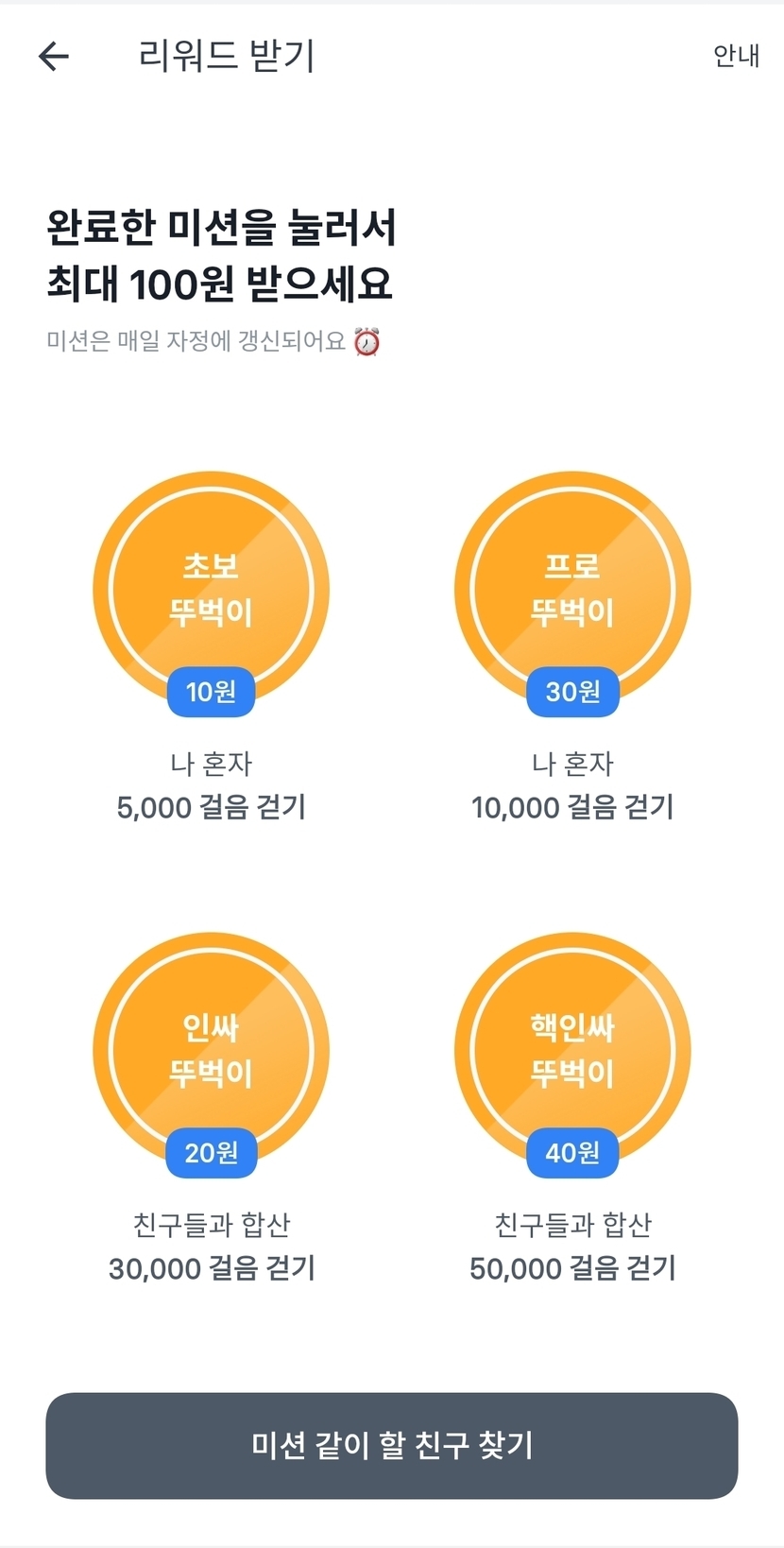Viewport: 784px width, 1548px height.
Task: Go back from the 리워드 받기 screen
Action: tap(54, 57)
